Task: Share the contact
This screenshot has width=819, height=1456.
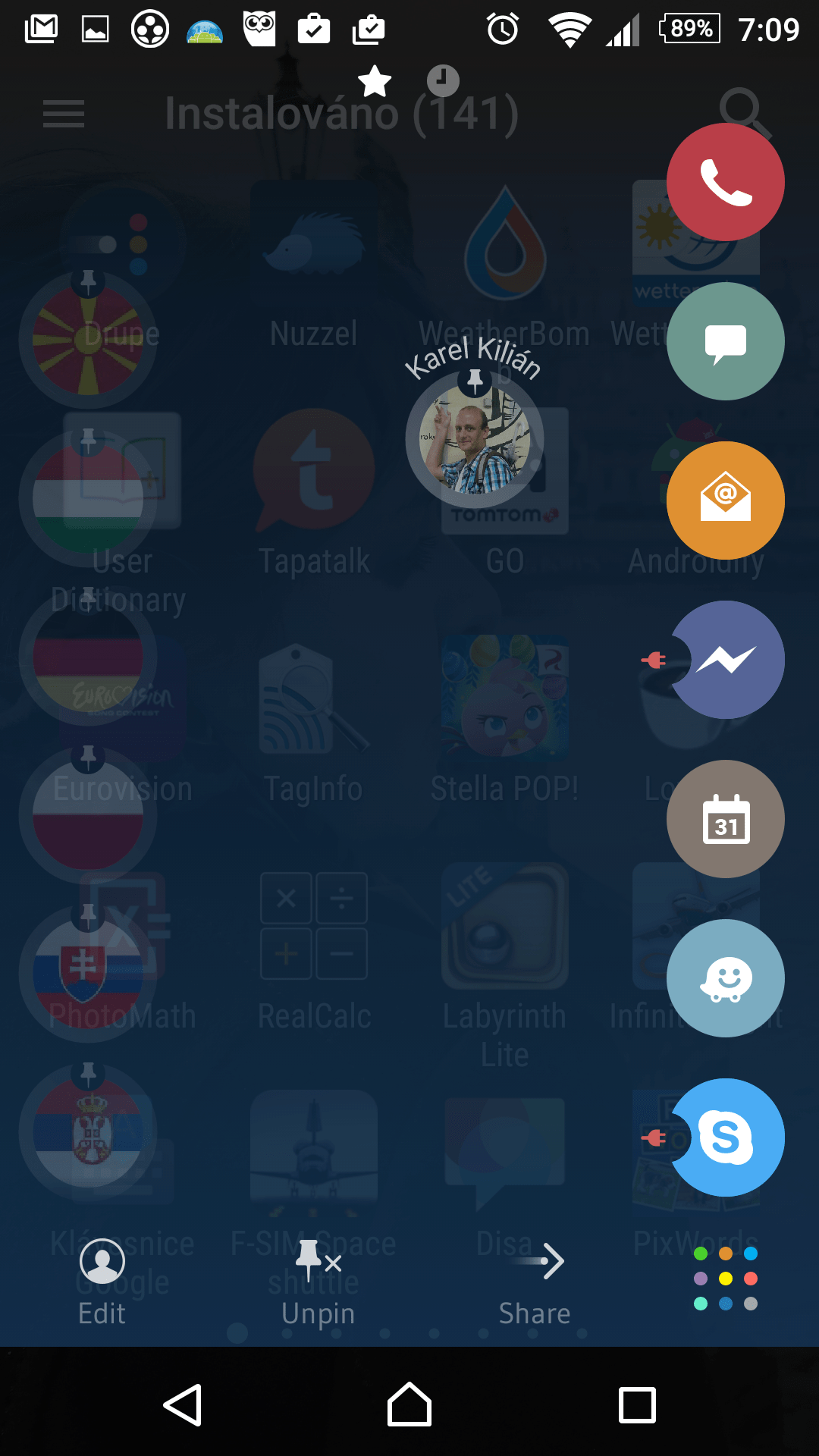Action: (x=535, y=1282)
